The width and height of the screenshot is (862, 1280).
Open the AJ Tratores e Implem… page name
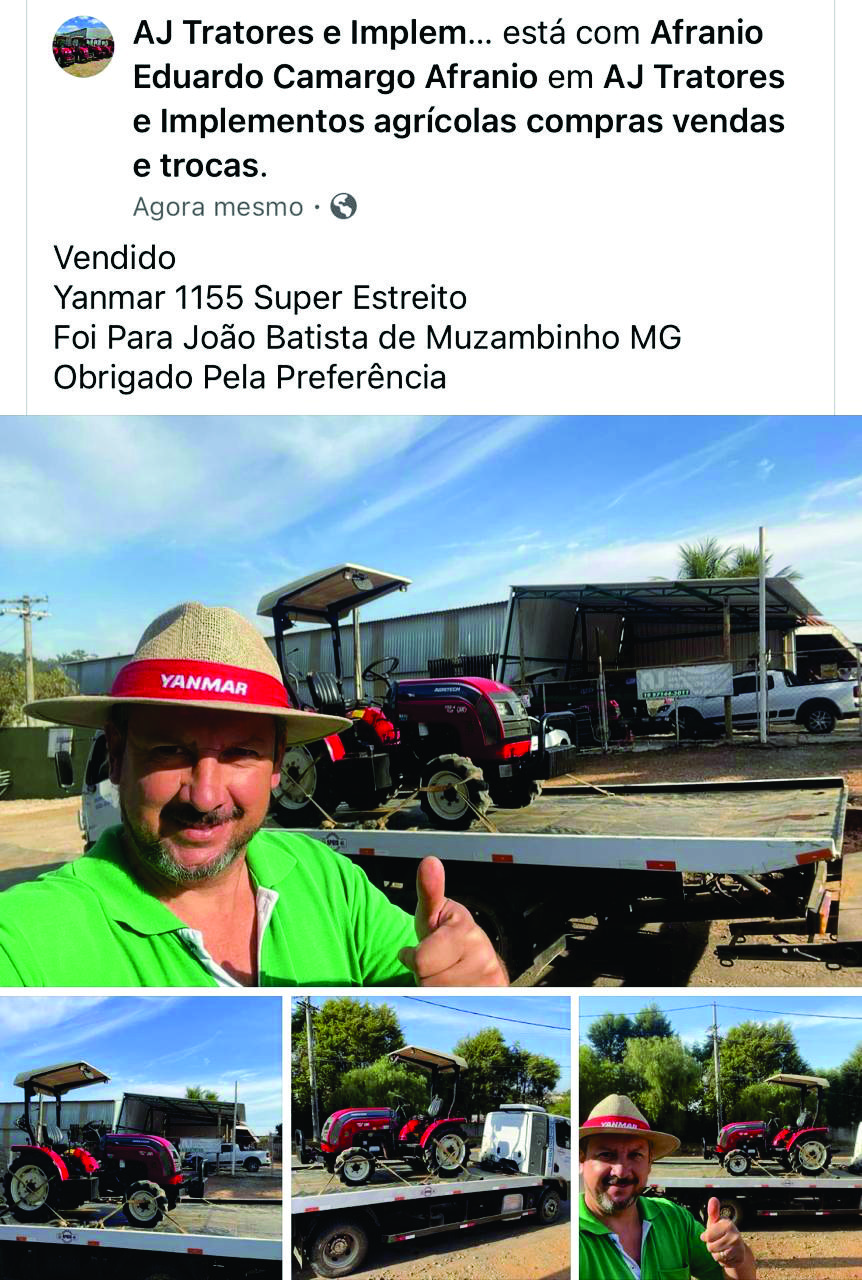pyautogui.click(x=313, y=33)
